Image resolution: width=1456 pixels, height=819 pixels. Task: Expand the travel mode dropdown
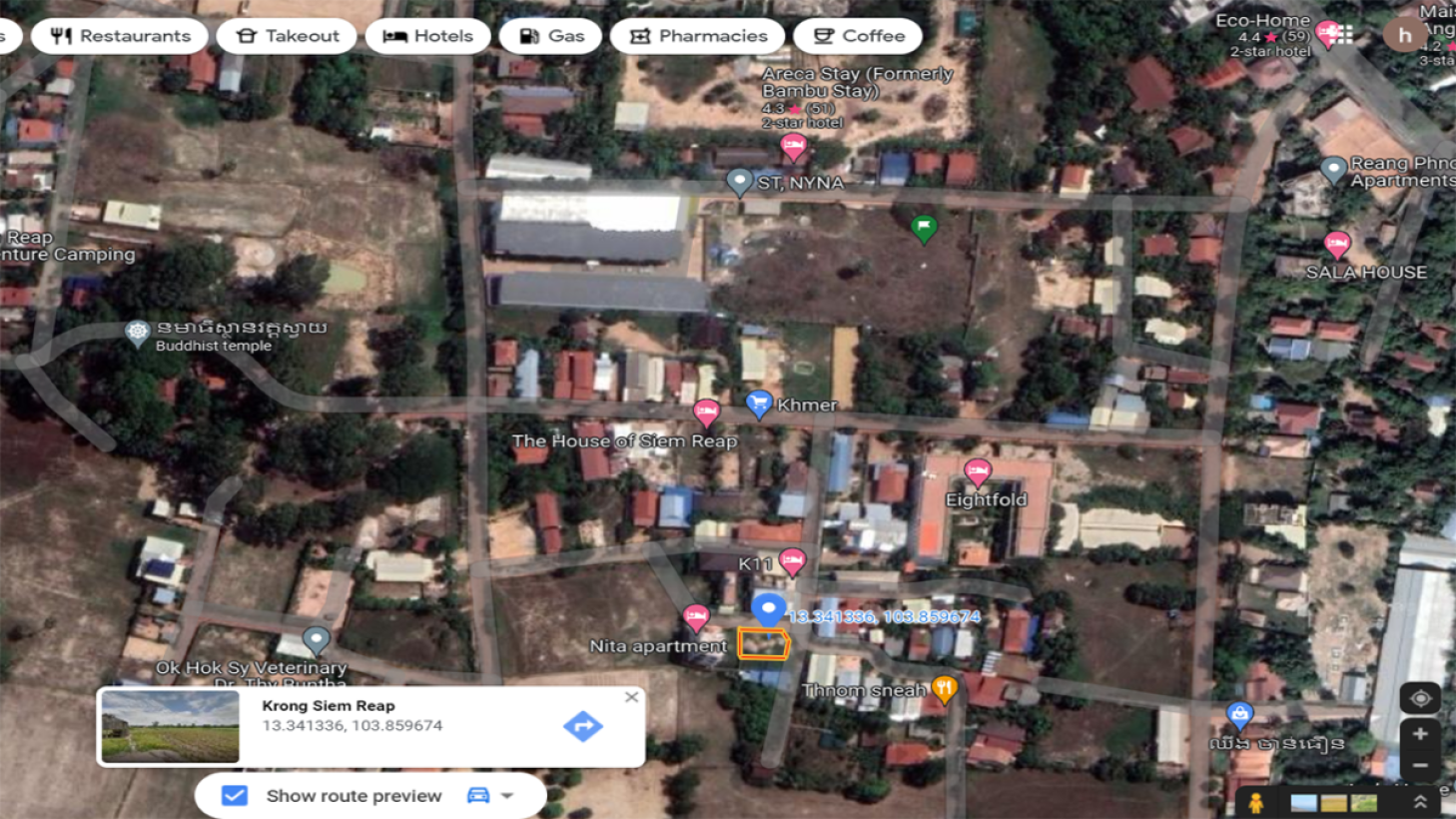(x=507, y=796)
